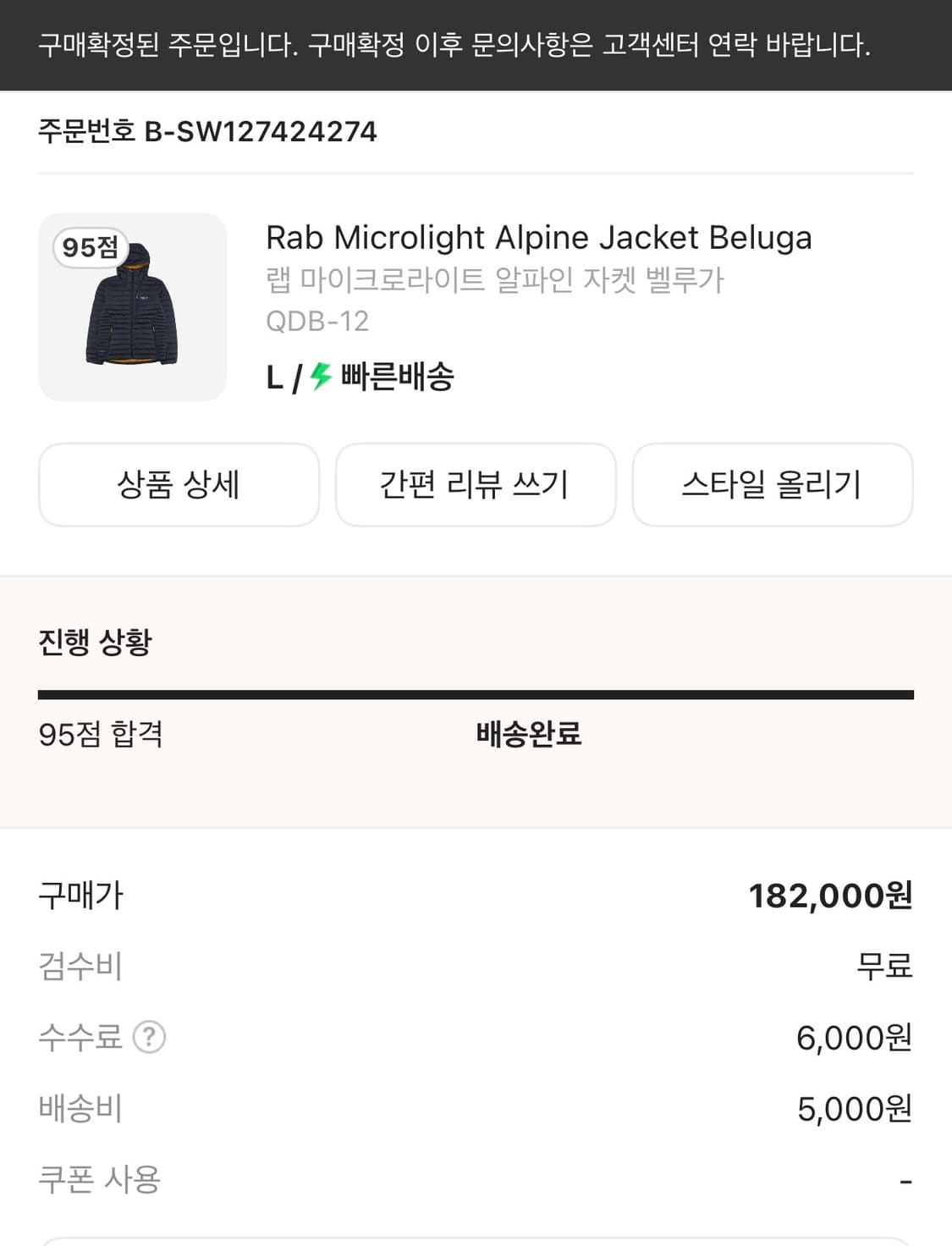Click the progress bar under 진행 상황

[x=476, y=693]
